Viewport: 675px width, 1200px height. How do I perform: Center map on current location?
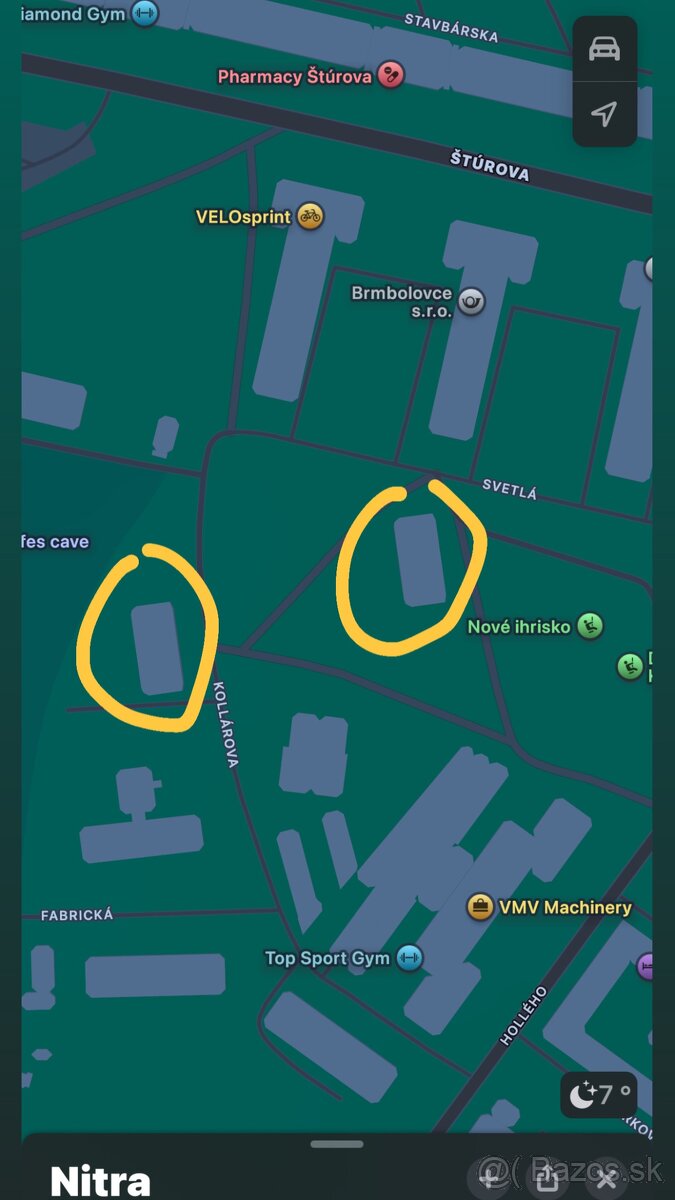(604, 114)
